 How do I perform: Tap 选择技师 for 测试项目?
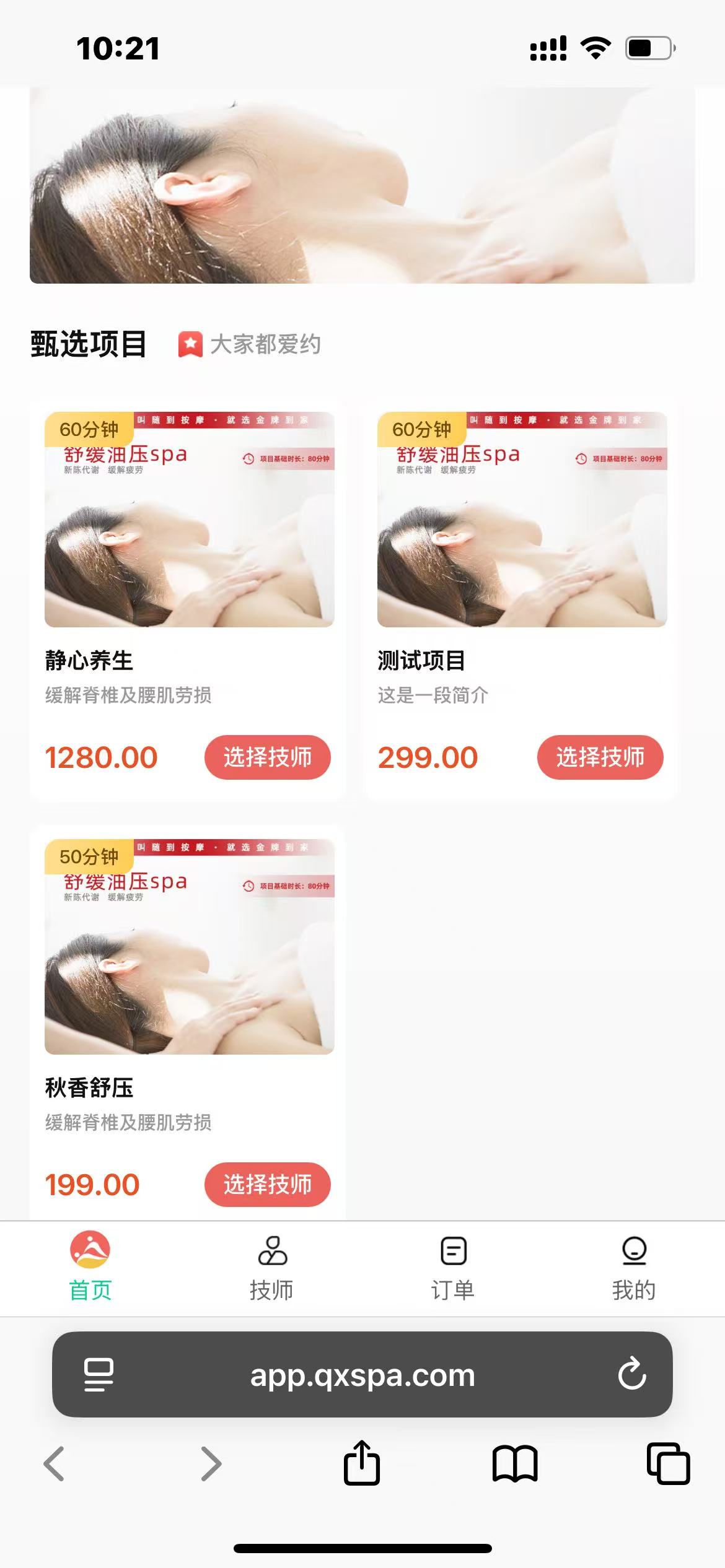click(x=600, y=757)
